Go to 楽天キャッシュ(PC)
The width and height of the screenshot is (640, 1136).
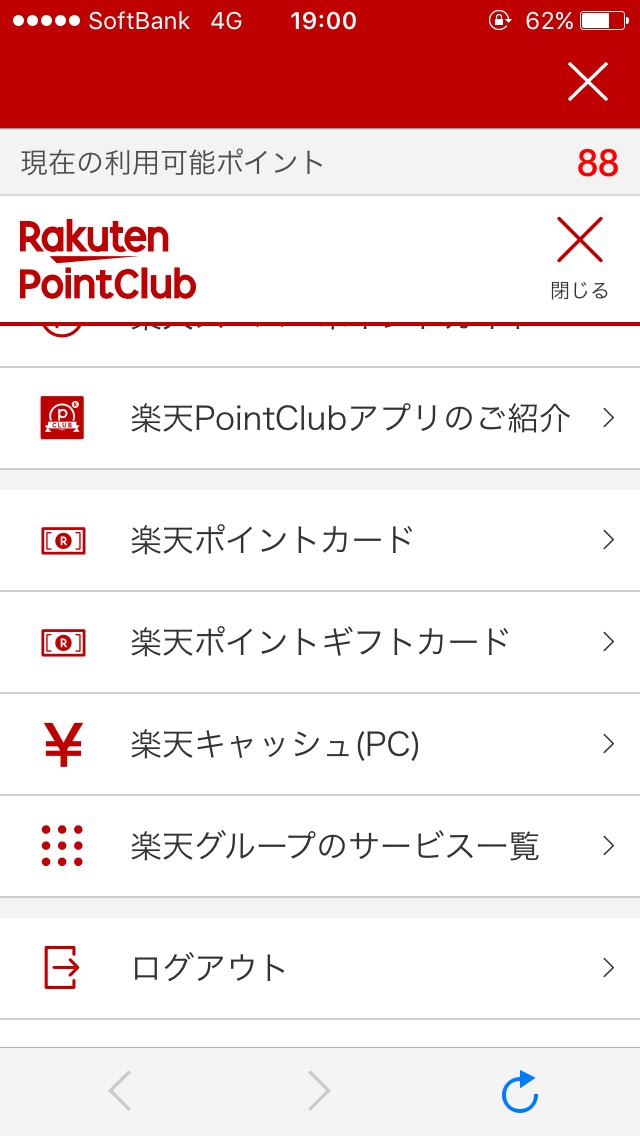320,744
